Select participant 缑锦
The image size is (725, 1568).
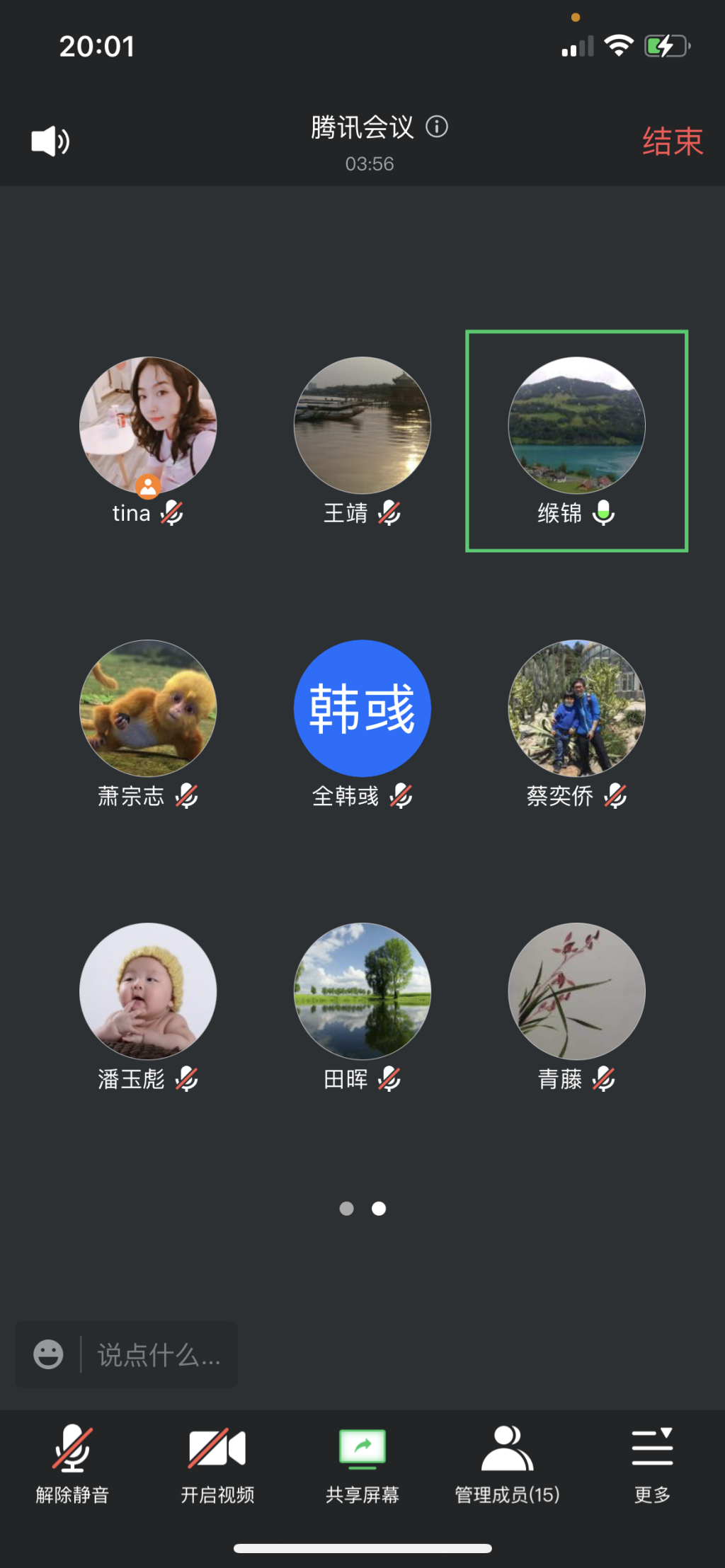tap(576, 426)
